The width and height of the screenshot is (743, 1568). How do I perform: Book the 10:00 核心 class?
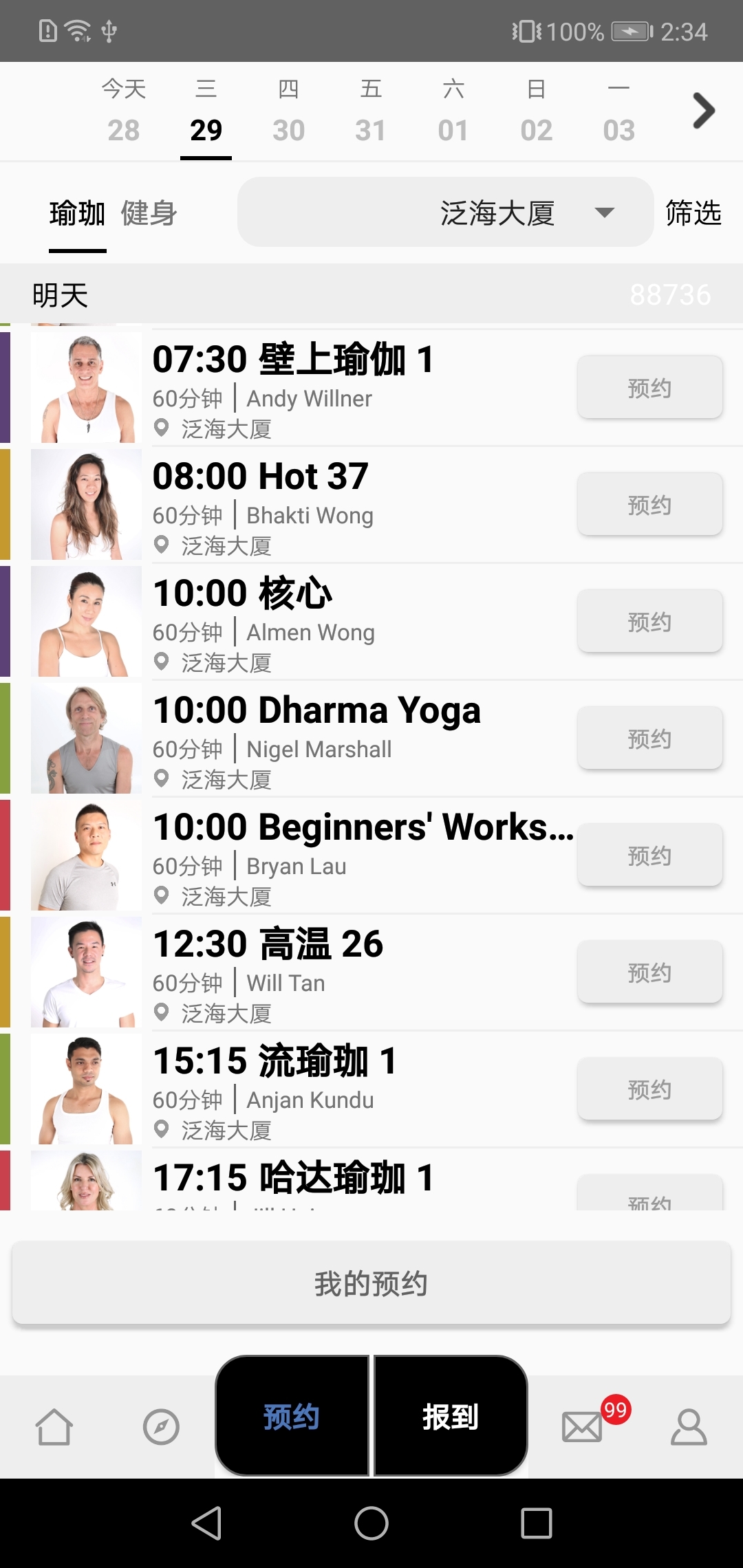649,621
